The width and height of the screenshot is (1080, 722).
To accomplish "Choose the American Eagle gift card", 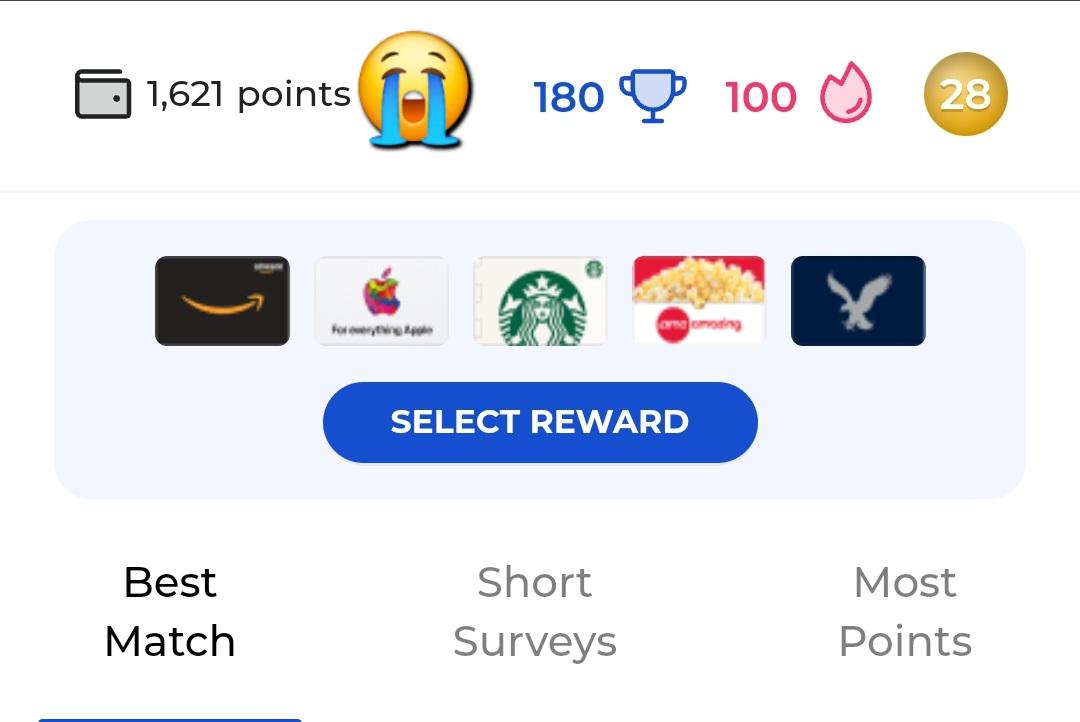I will pyautogui.click(x=858, y=301).
